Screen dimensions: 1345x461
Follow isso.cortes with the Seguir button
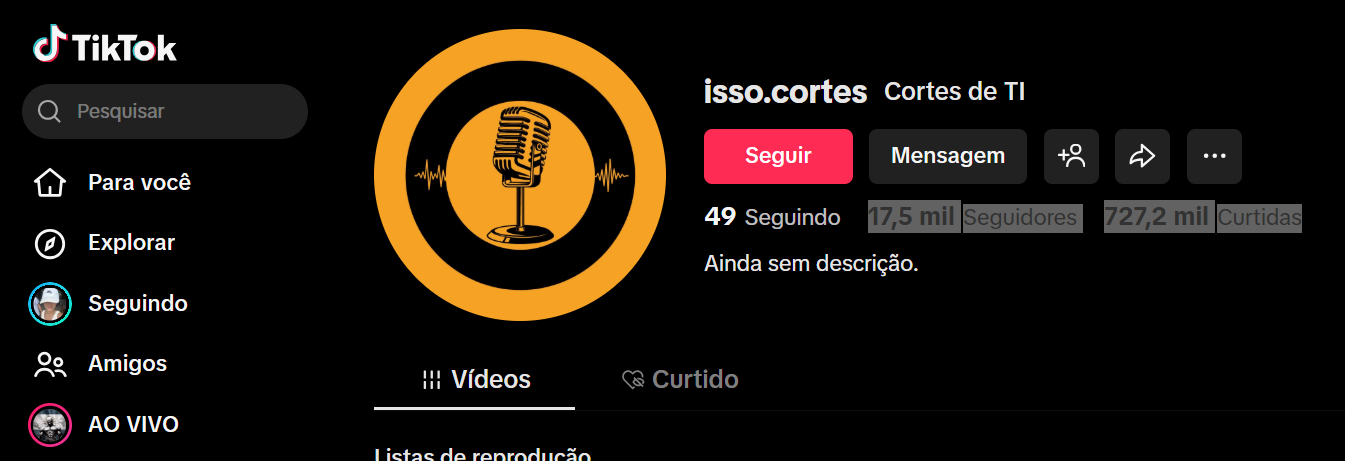[x=778, y=156]
